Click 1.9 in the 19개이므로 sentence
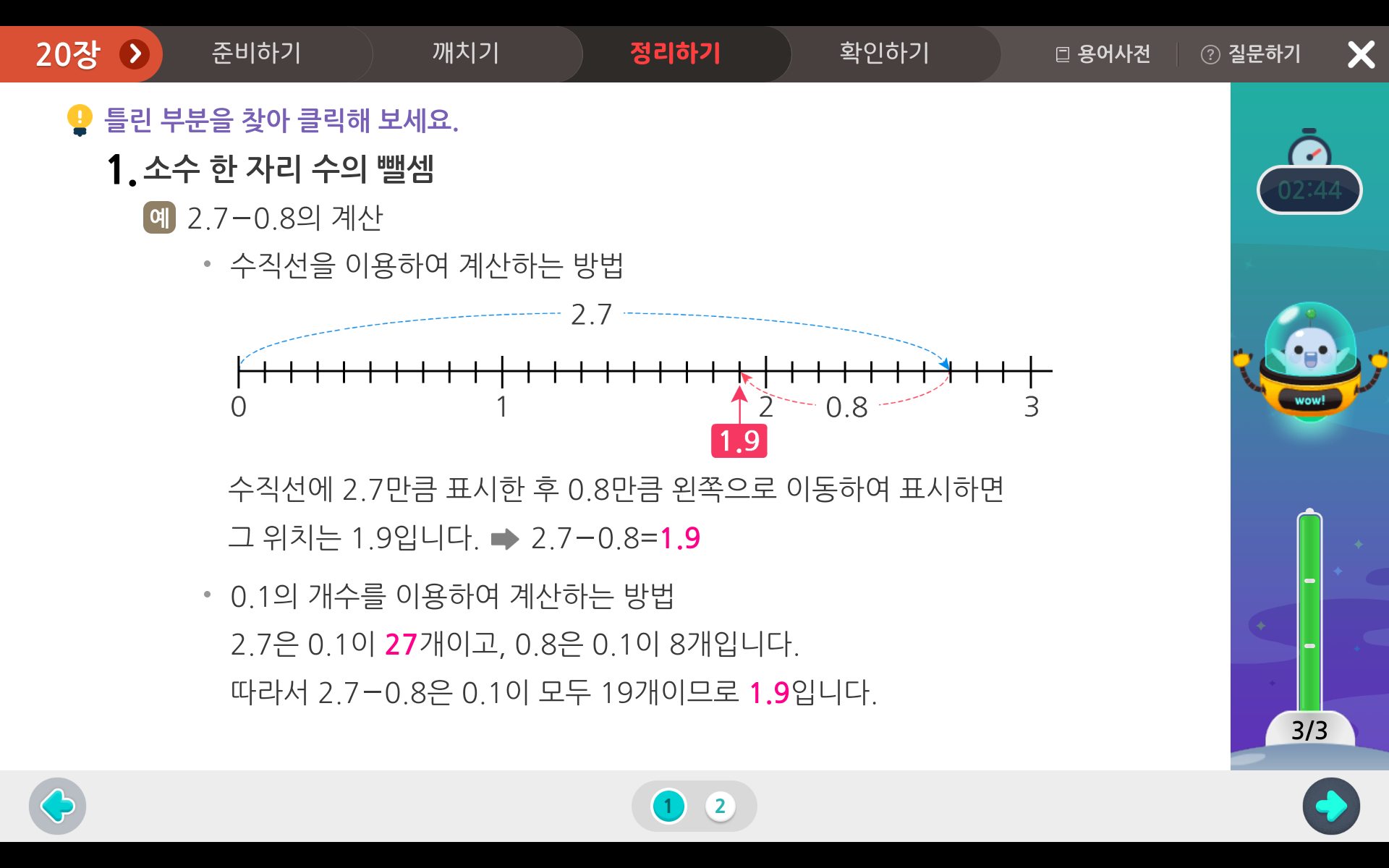The height and width of the screenshot is (868, 1389). (769, 692)
